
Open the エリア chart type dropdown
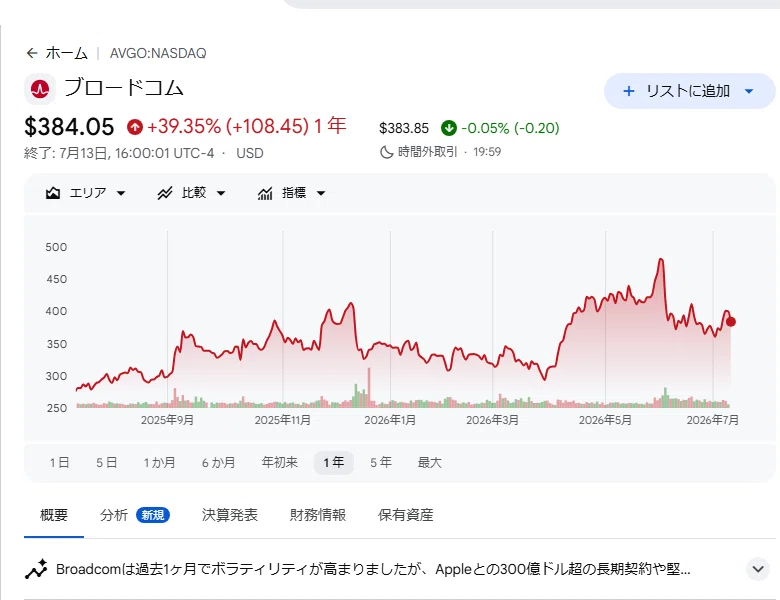86,193
